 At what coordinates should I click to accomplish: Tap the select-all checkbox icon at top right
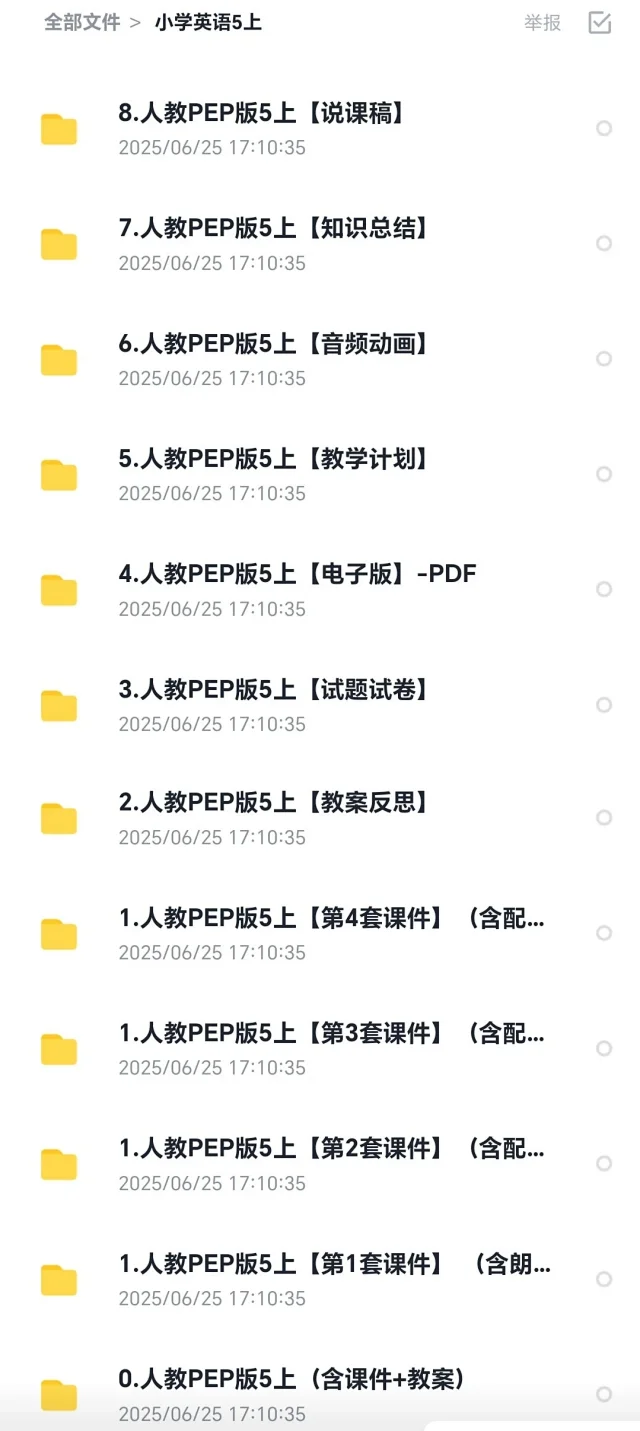coord(600,23)
